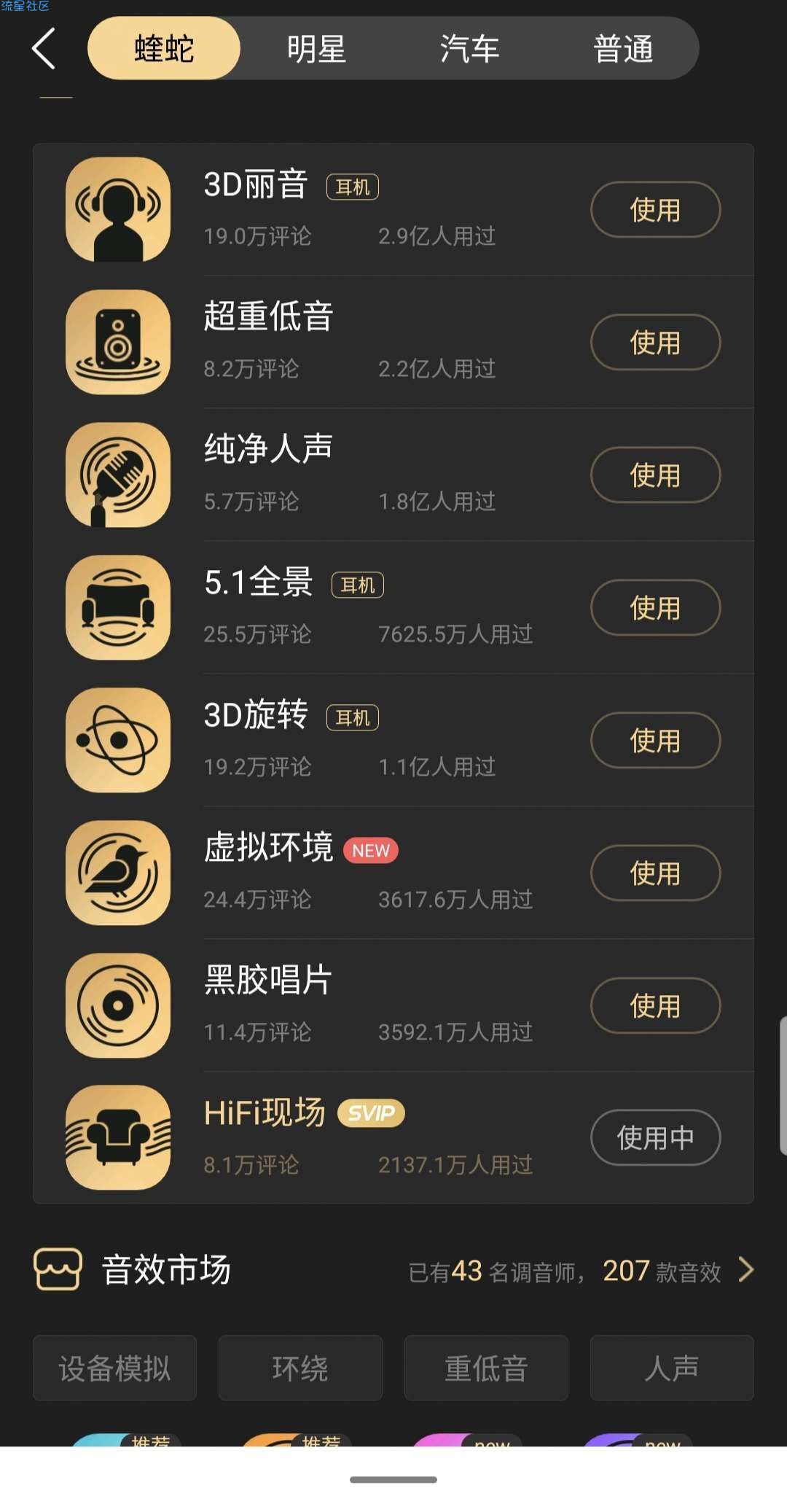
Task: Select the 蝰蛇 tab
Action: click(164, 49)
